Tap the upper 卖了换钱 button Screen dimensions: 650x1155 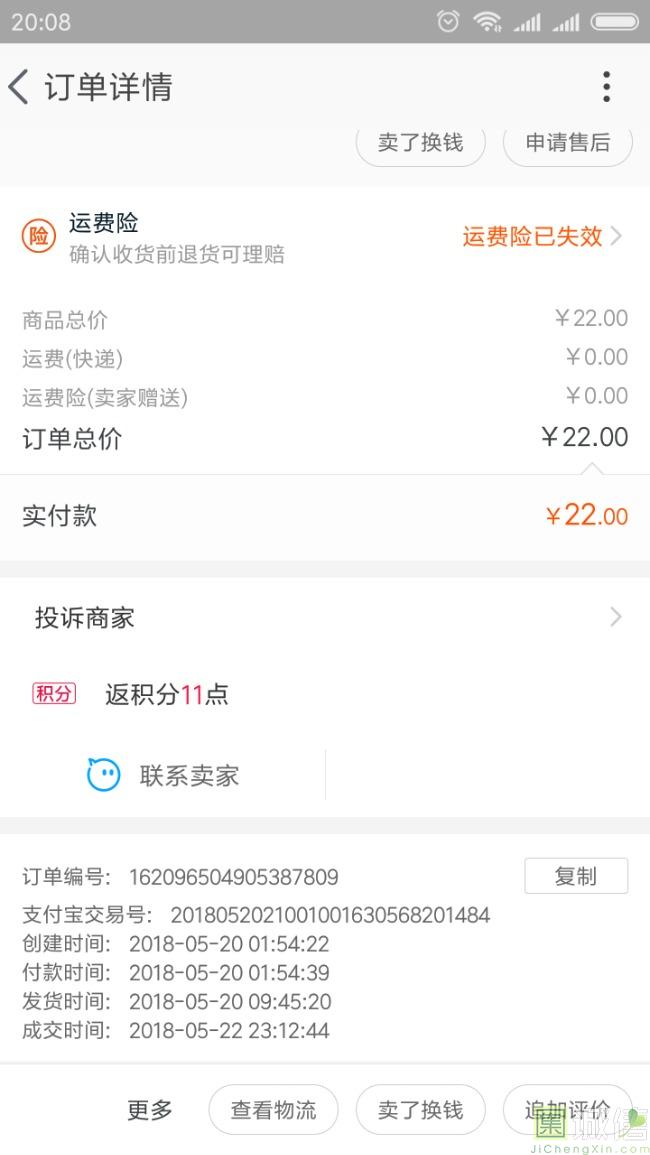420,143
